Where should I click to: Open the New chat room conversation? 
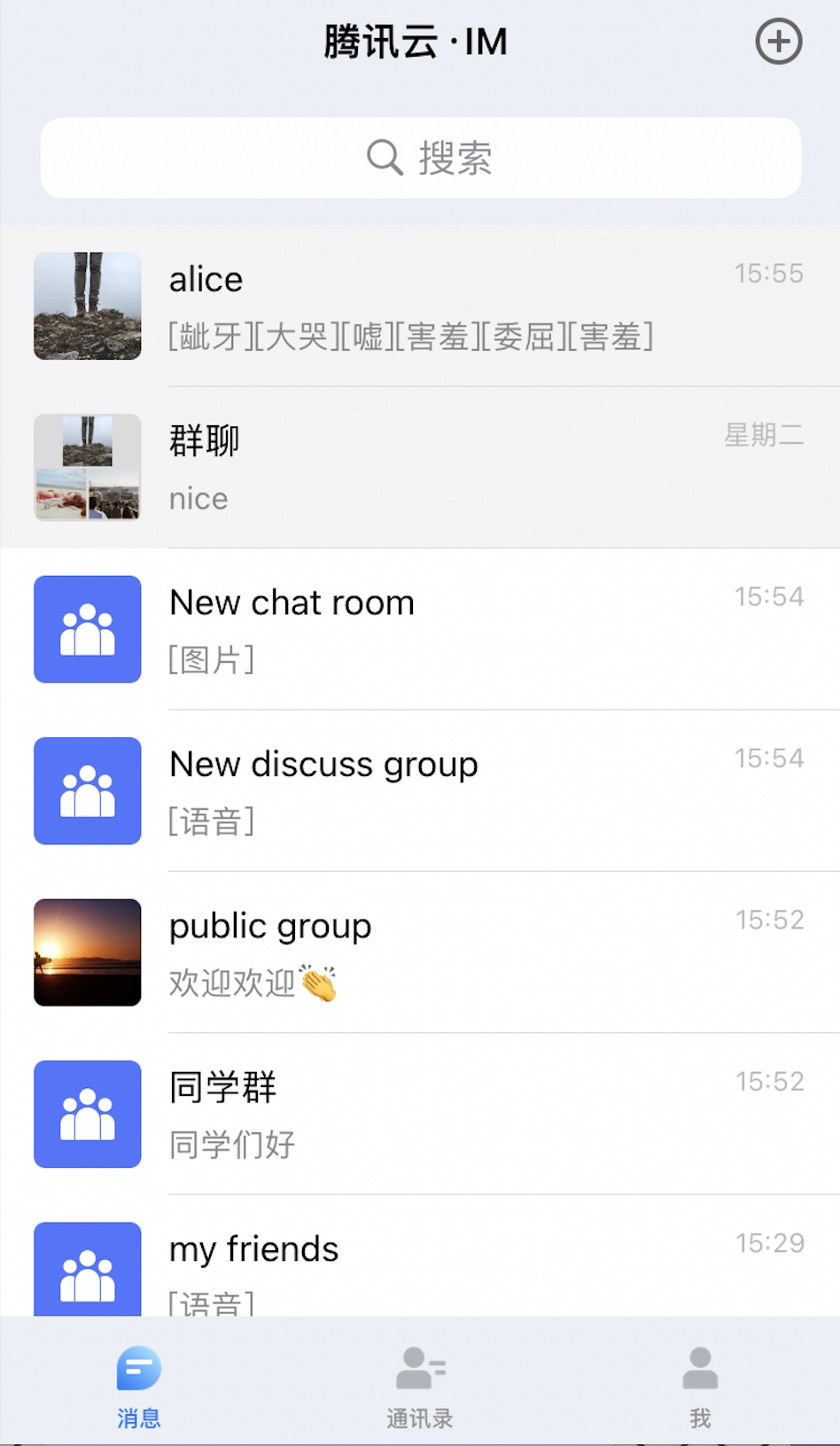[420, 629]
